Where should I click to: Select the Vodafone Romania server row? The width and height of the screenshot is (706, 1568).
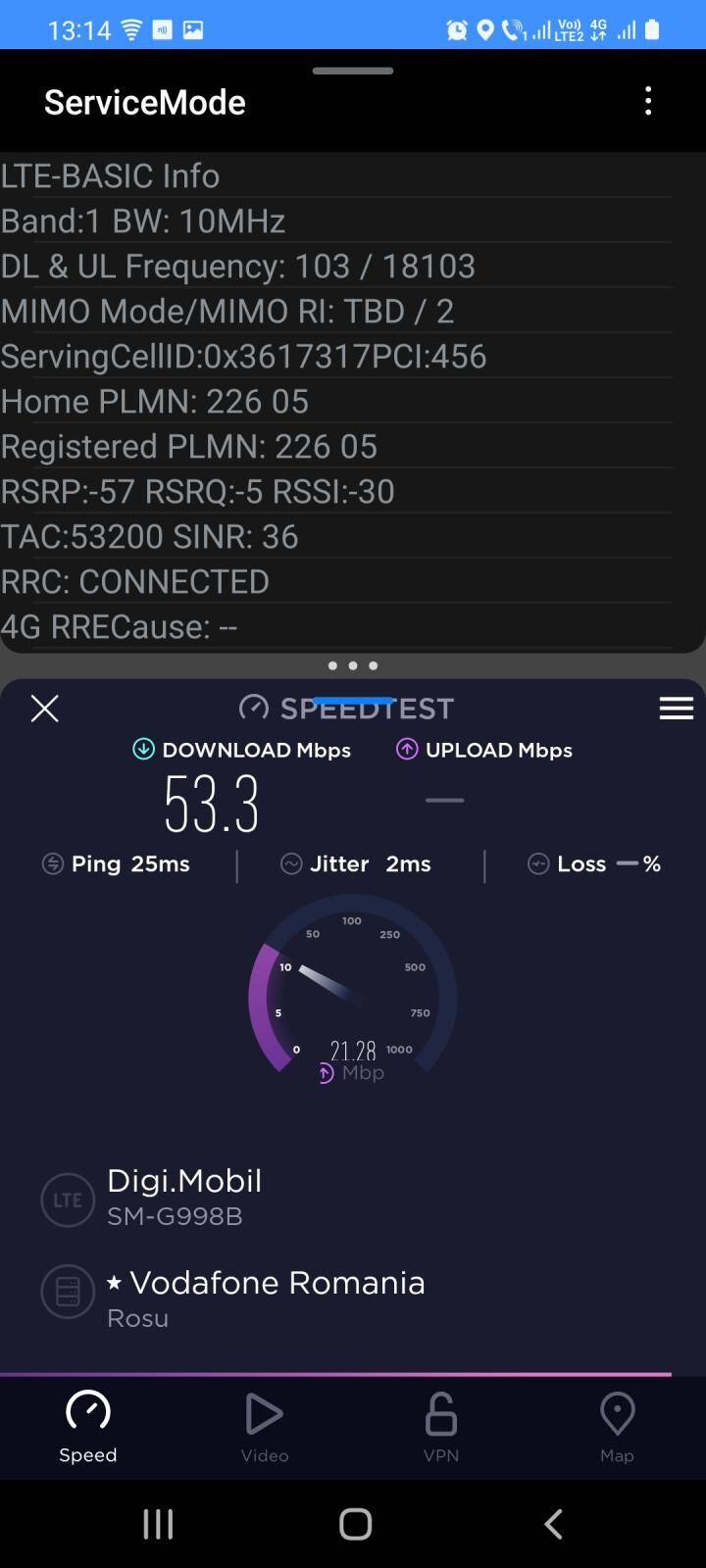coord(265,1297)
